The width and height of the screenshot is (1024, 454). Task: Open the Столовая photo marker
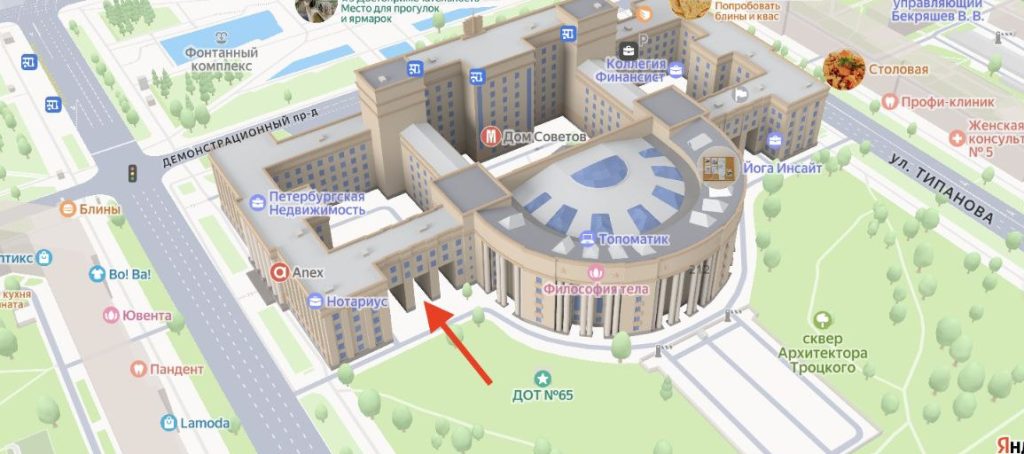click(x=844, y=69)
